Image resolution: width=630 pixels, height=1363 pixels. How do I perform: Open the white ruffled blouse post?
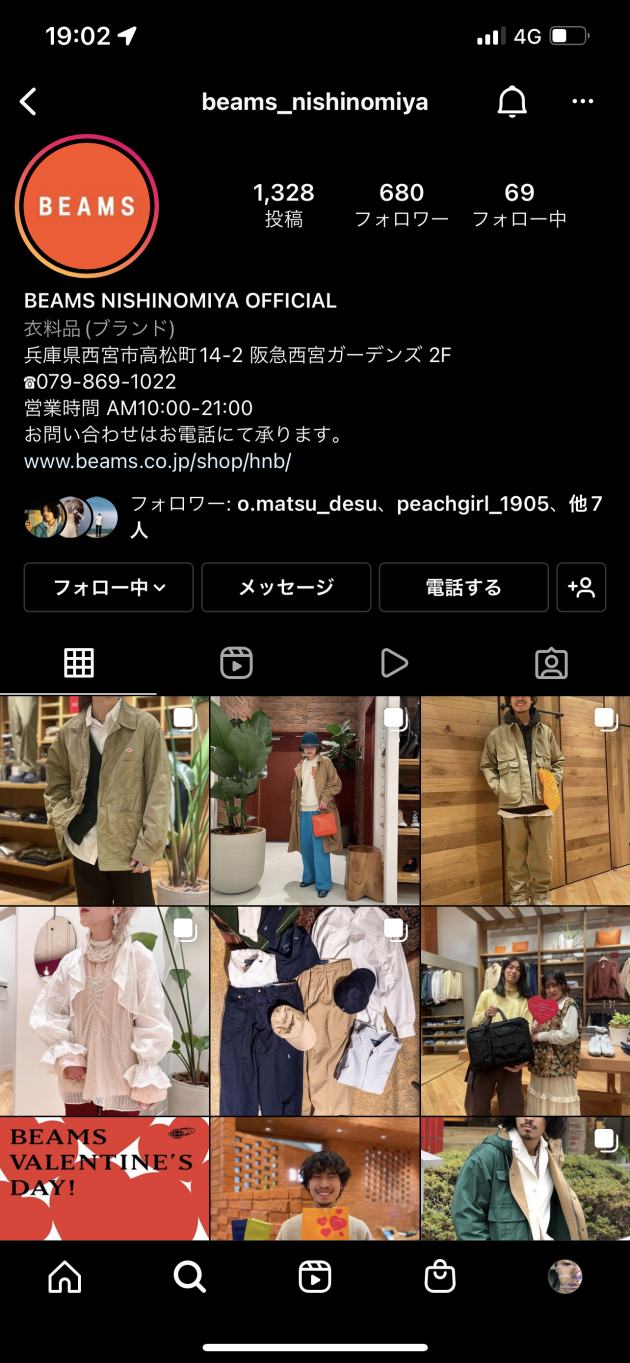[104, 1011]
